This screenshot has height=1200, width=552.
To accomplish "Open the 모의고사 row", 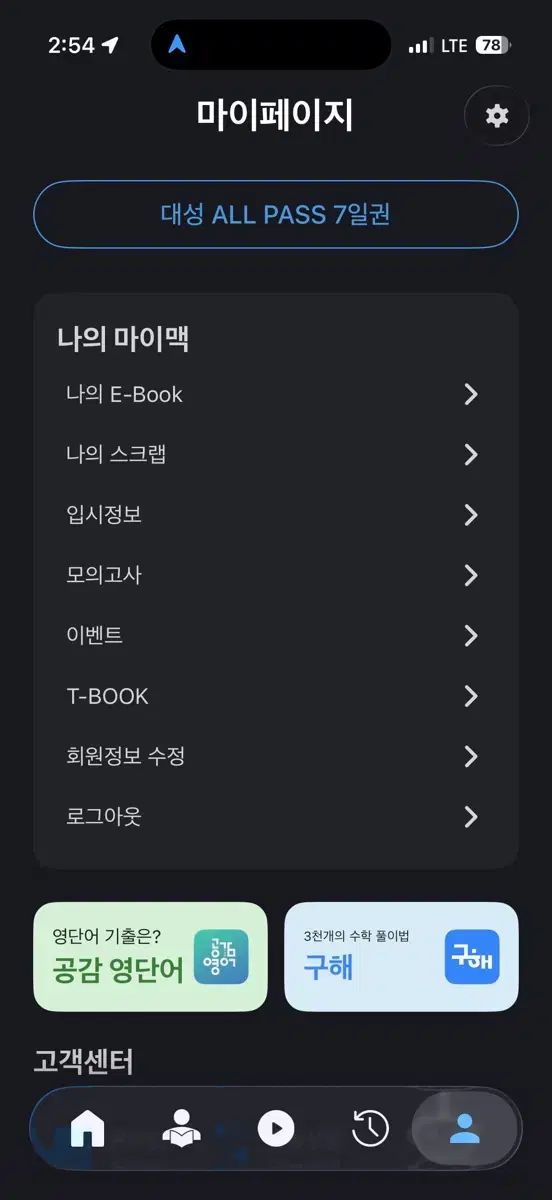I will 276,575.
